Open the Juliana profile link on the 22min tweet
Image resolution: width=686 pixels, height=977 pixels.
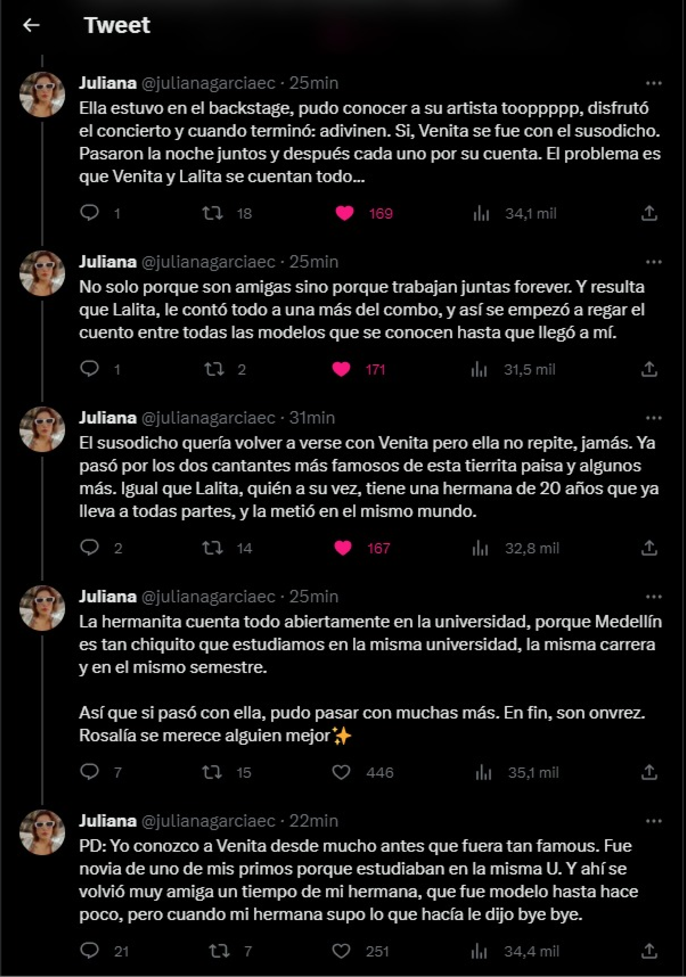click(108, 821)
